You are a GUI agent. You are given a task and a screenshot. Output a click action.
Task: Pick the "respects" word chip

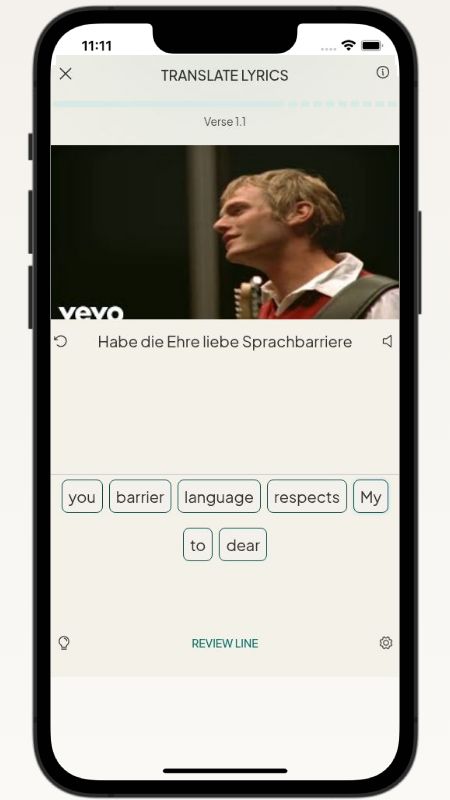coord(307,496)
